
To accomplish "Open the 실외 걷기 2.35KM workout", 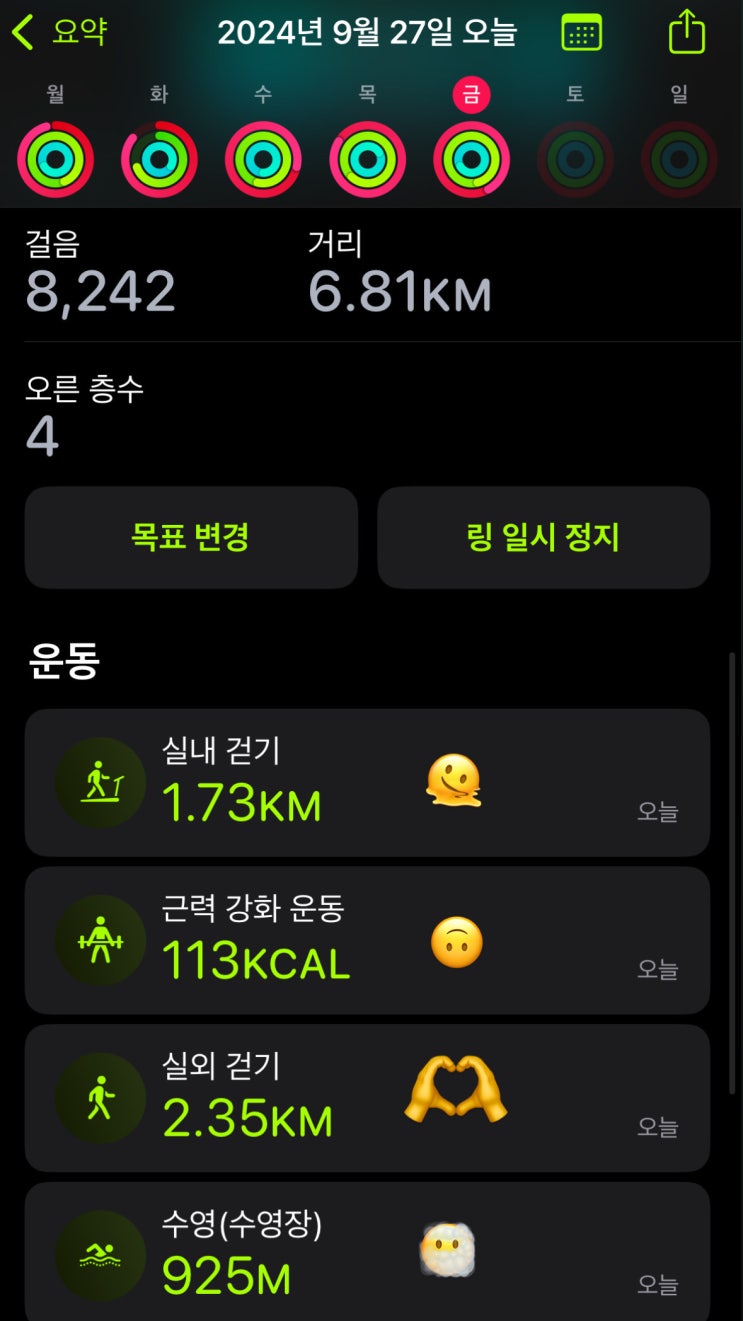I will pos(367,1098).
